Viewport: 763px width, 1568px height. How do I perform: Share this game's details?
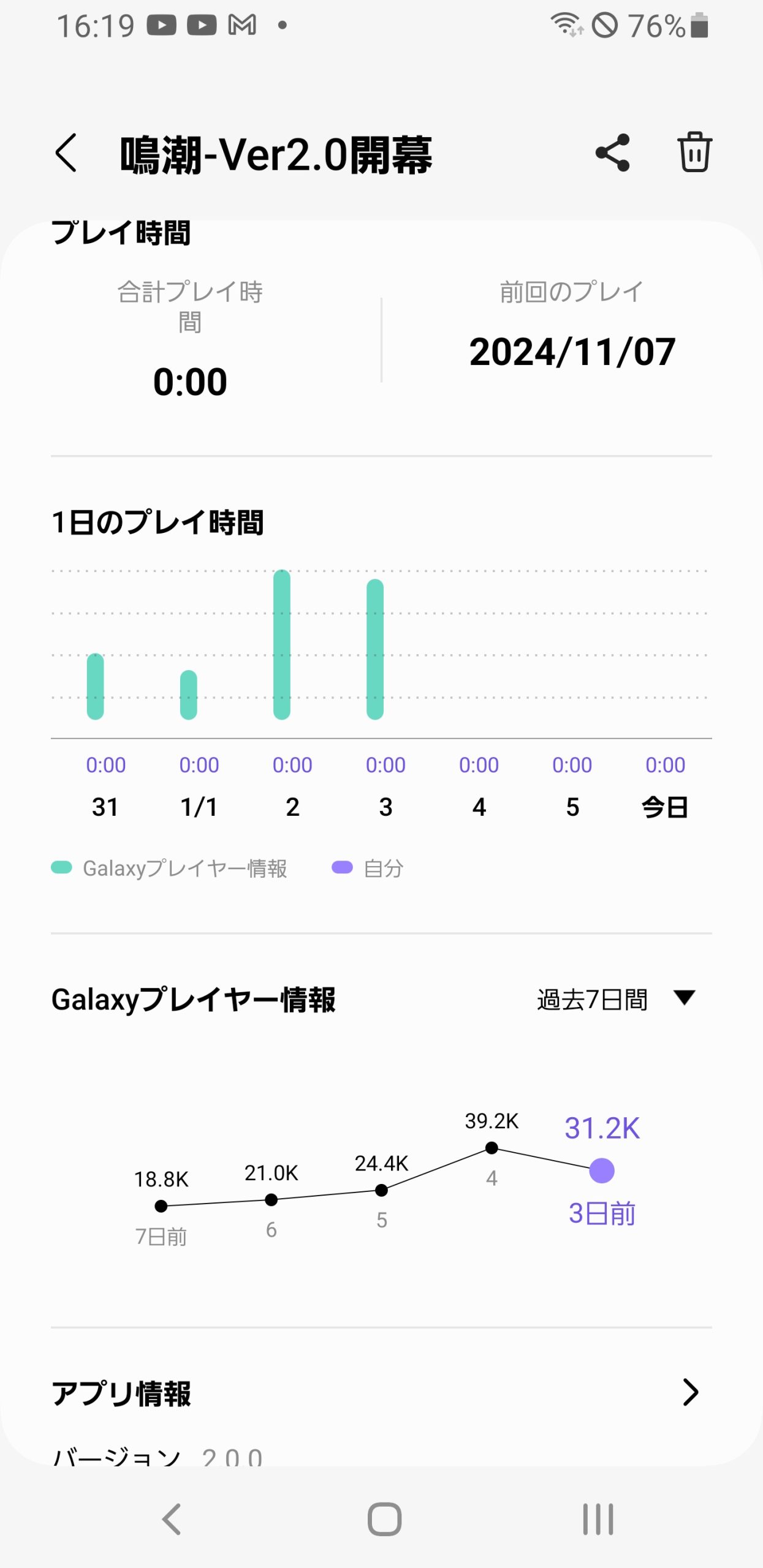point(612,153)
